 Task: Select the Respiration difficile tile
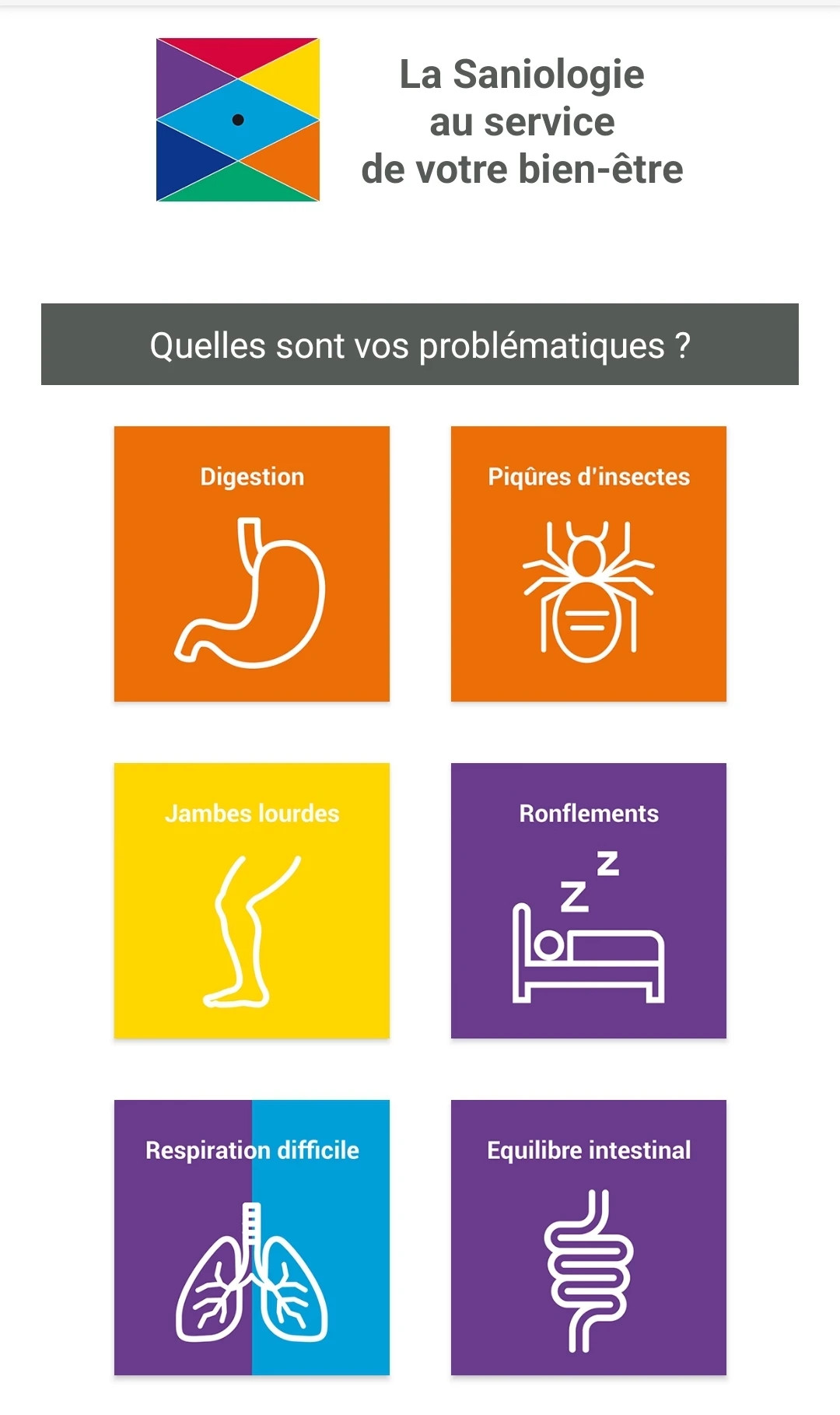[252, 1238]
